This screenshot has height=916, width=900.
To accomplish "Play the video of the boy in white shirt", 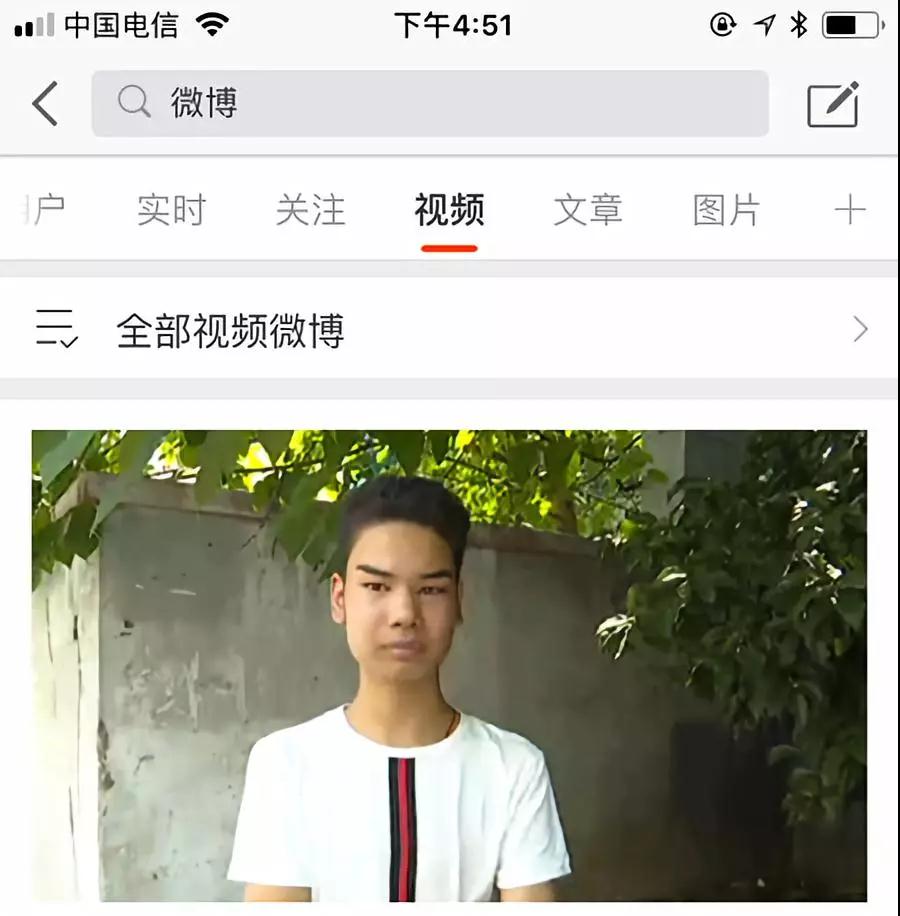I will click(x=449, y=665).
